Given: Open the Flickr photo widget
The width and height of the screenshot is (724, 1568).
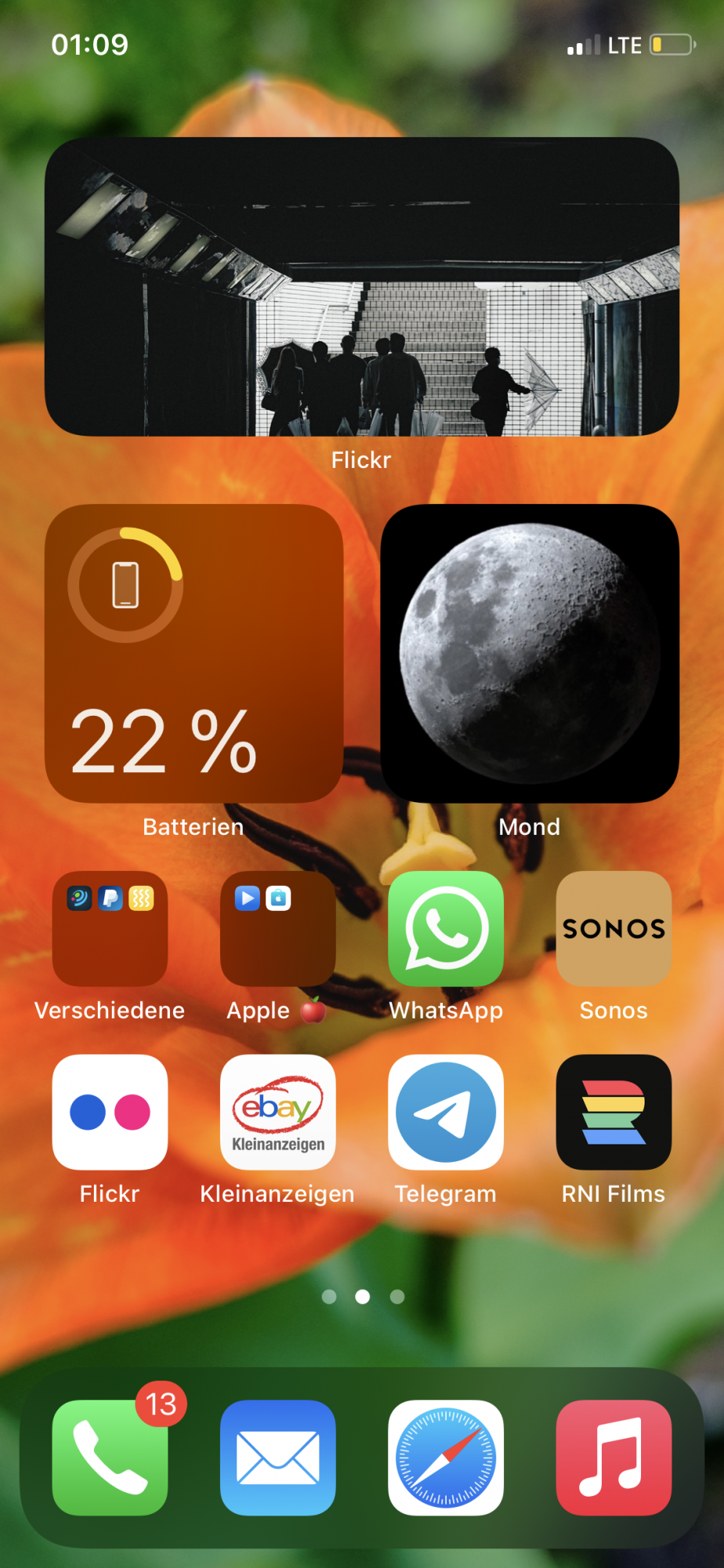Looking at the screenshot, I should (362, 287).
